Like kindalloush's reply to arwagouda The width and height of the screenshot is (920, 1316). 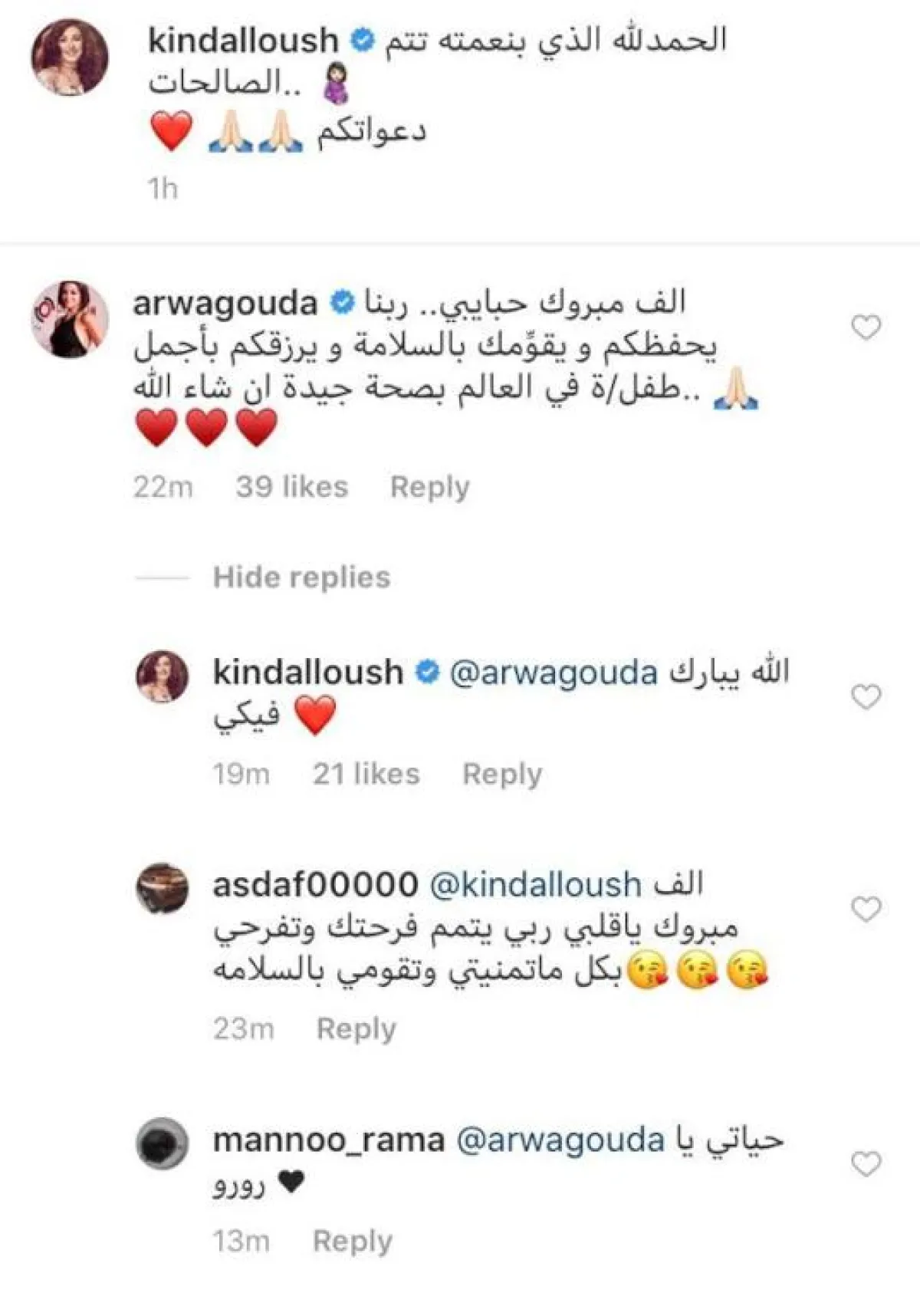pyautogui.click(x=866, y=696)
